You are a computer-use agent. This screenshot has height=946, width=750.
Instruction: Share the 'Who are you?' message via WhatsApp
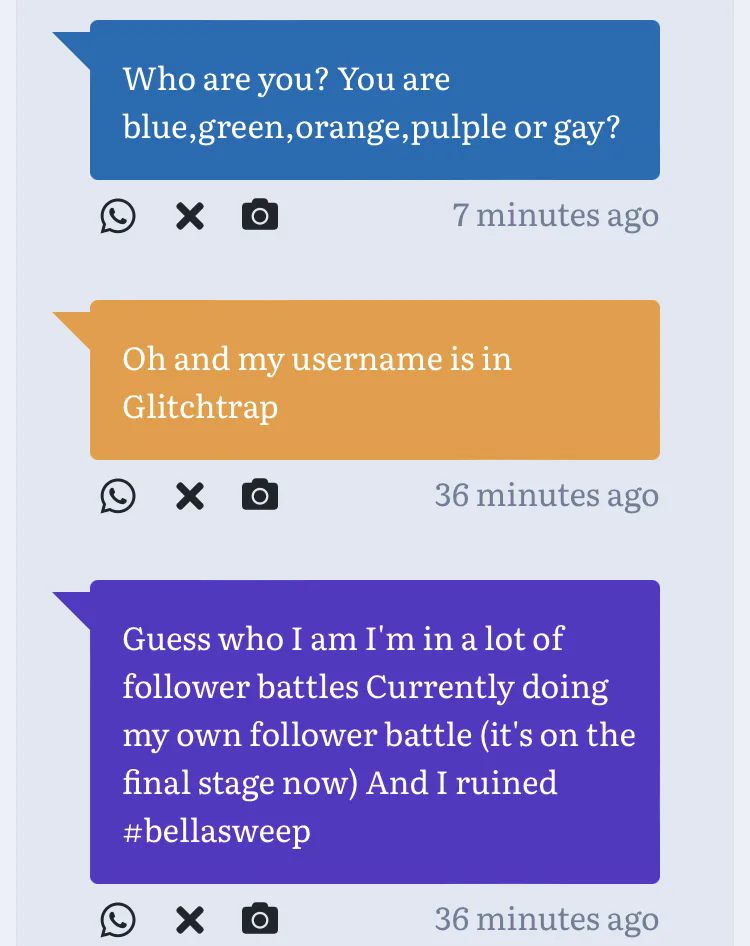click(x=118, y=216)
